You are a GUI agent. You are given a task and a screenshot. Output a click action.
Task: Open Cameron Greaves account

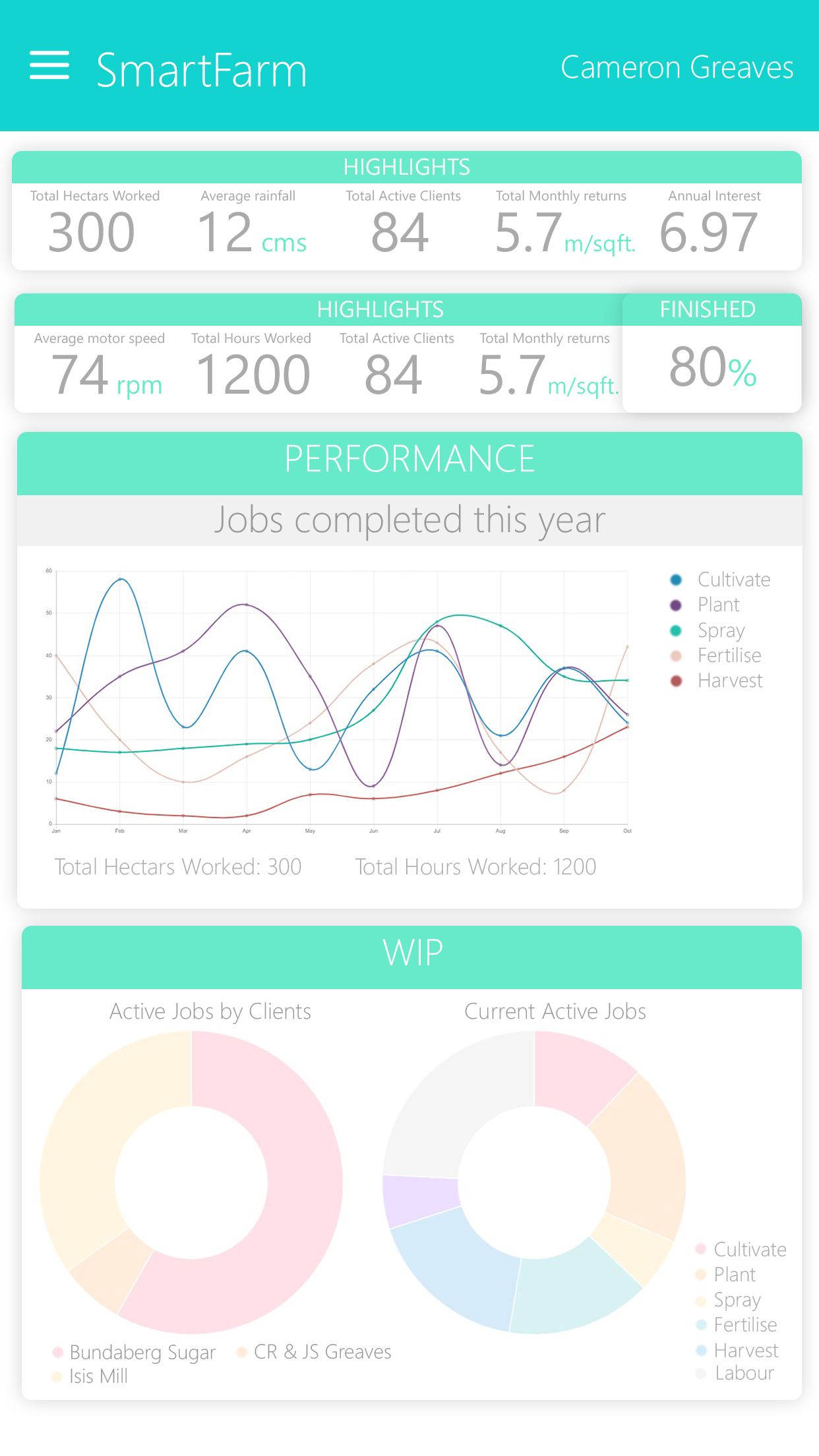677,67
